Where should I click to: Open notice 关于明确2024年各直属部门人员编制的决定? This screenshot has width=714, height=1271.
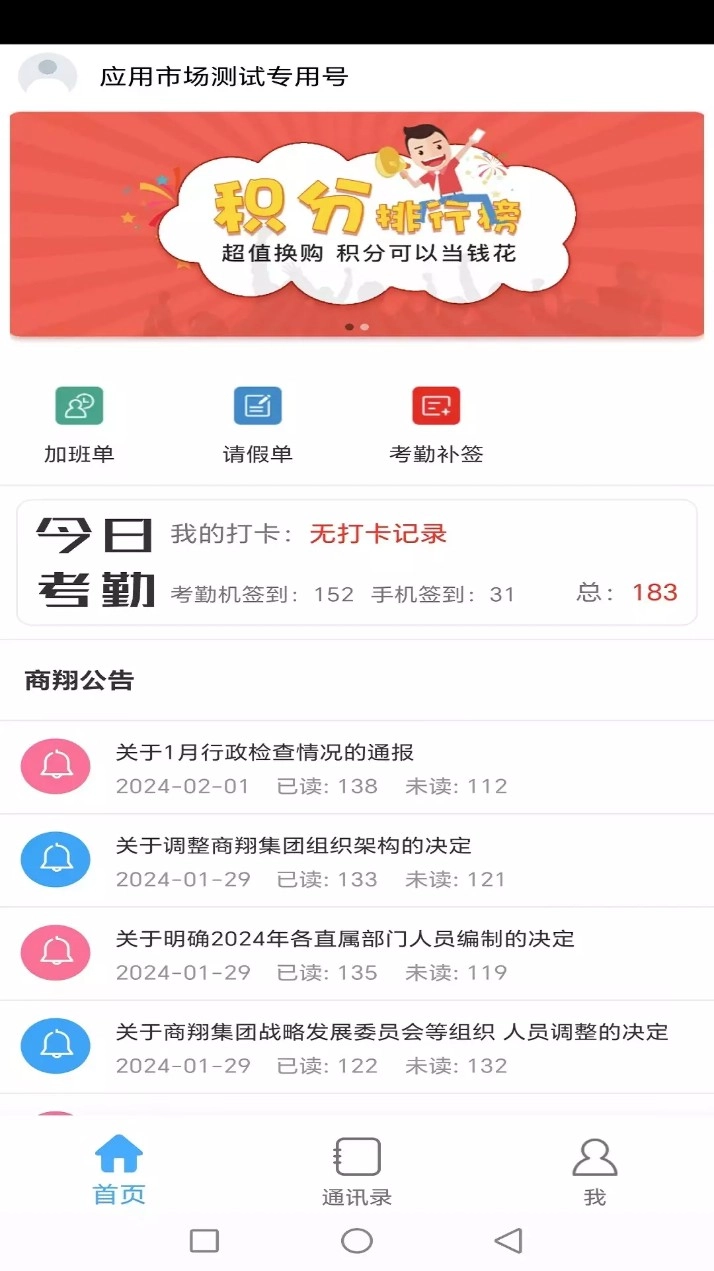pyautogui.click(x=357, y=954)
